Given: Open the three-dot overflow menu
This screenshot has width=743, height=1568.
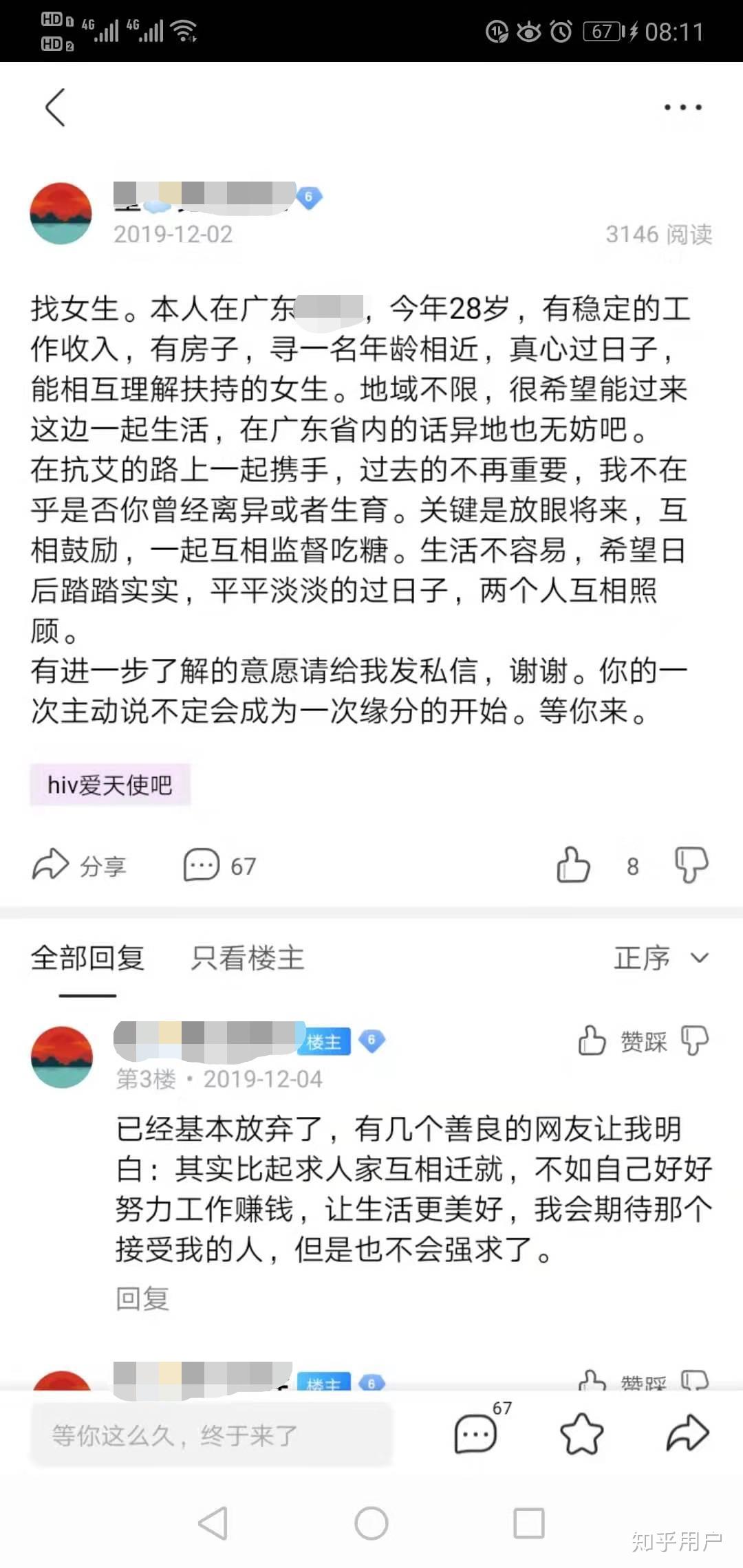Looking at the screenshot, I should coord(682,107).
